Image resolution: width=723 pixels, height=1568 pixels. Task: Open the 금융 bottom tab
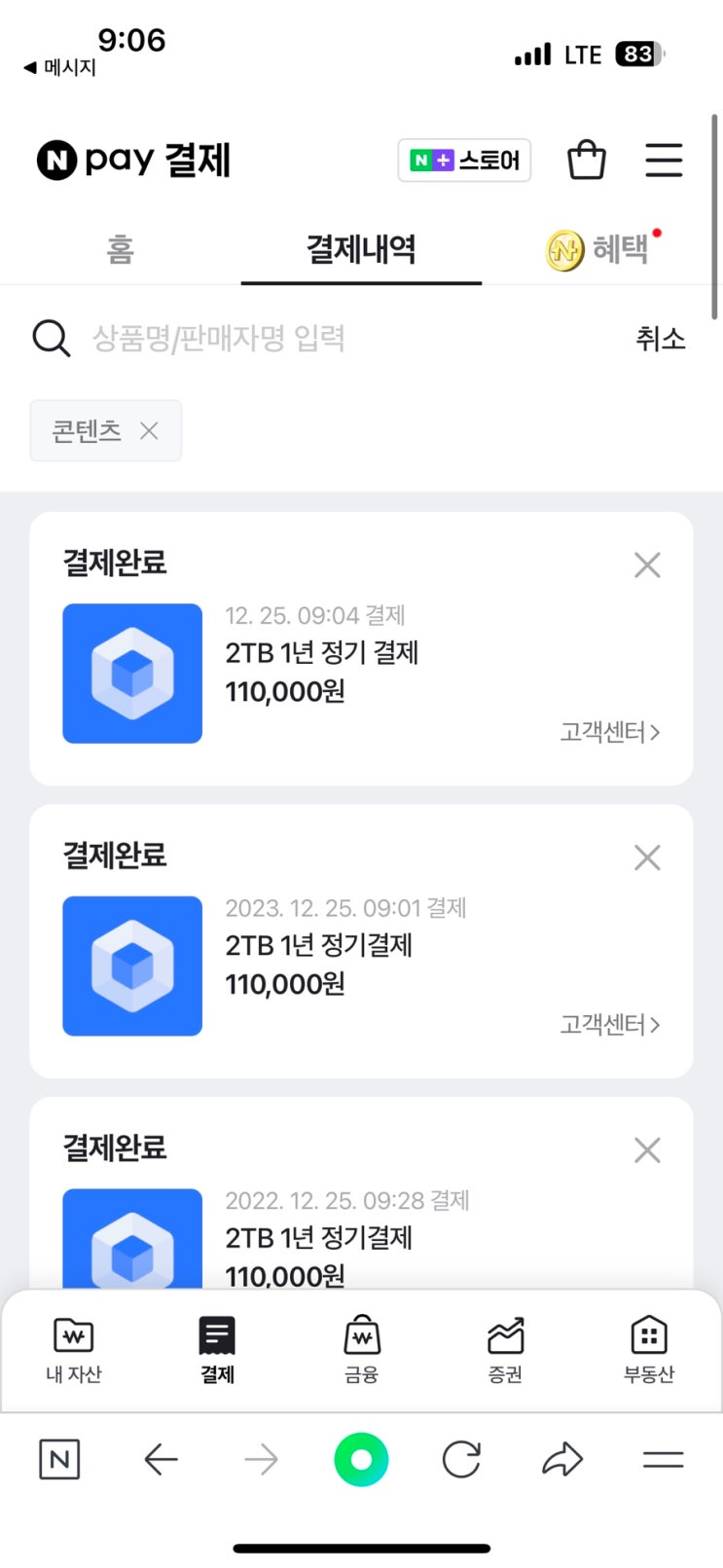tap(361, 1350)
